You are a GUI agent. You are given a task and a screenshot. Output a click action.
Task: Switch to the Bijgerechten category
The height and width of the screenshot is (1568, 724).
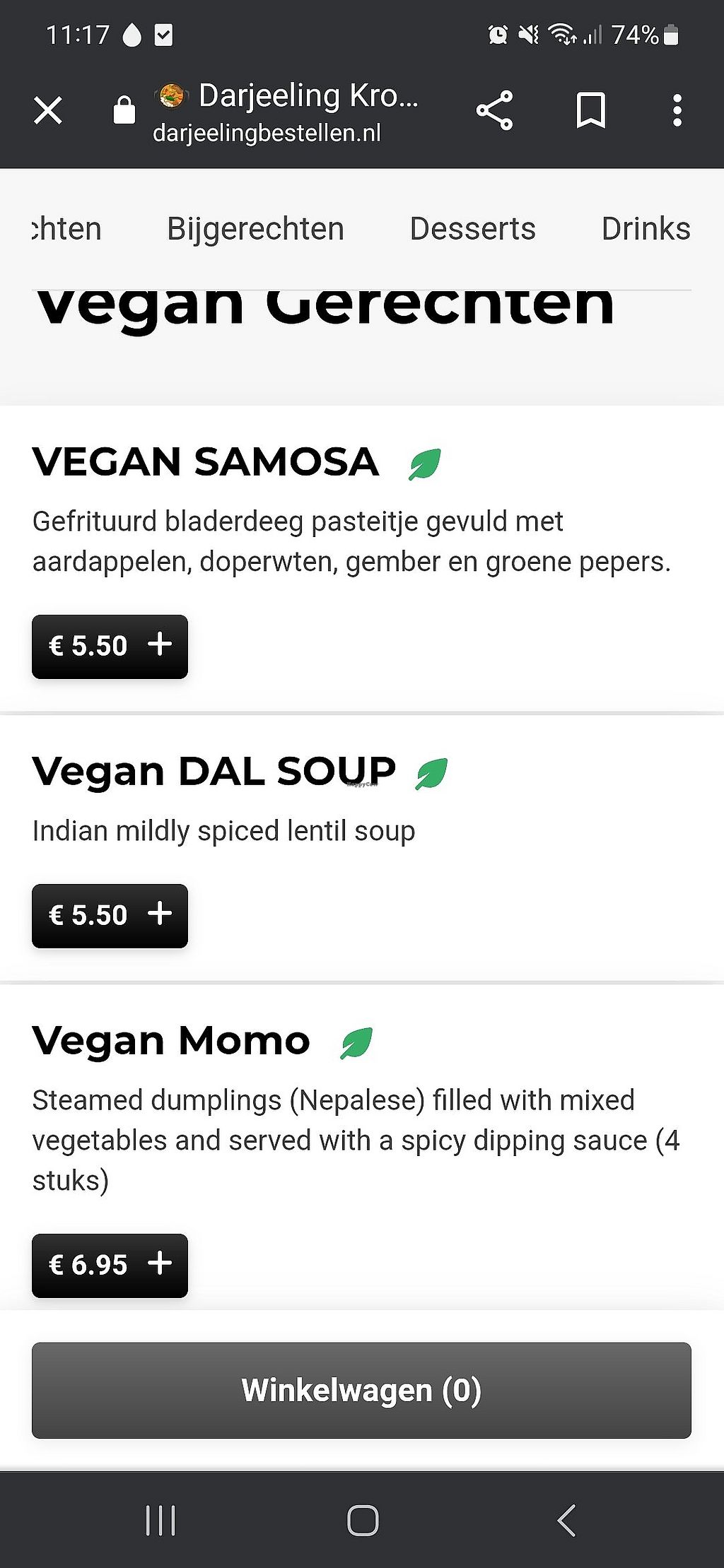[255, 229]
